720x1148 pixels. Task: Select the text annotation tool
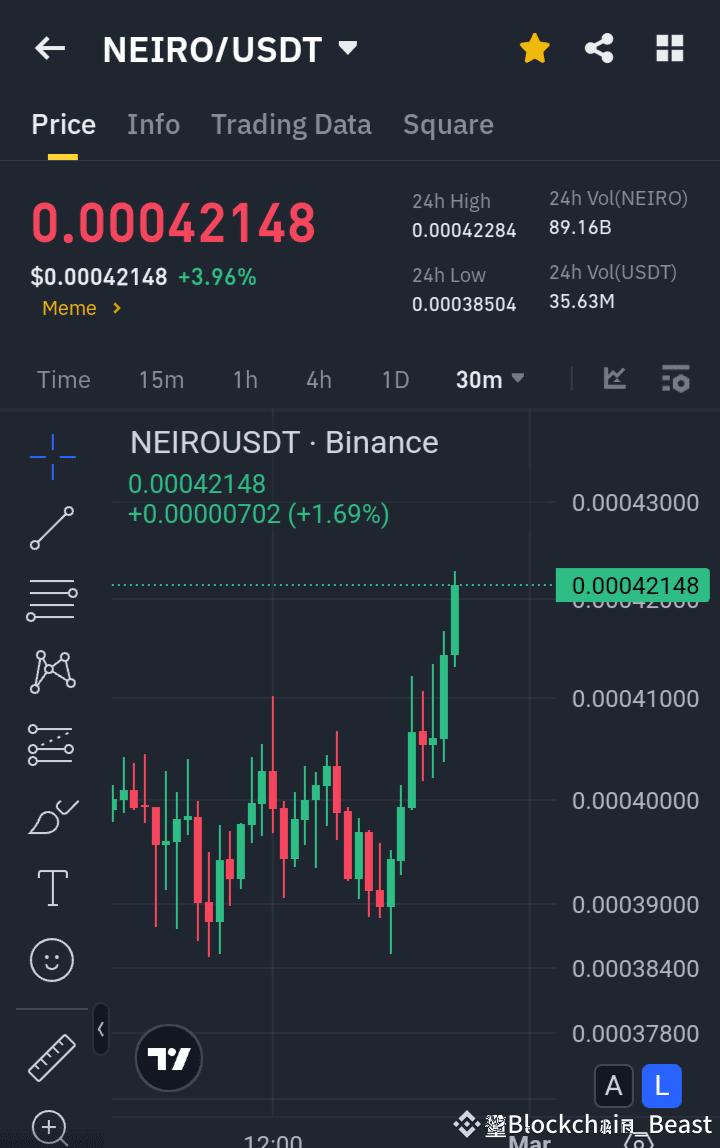pos(51,887)
